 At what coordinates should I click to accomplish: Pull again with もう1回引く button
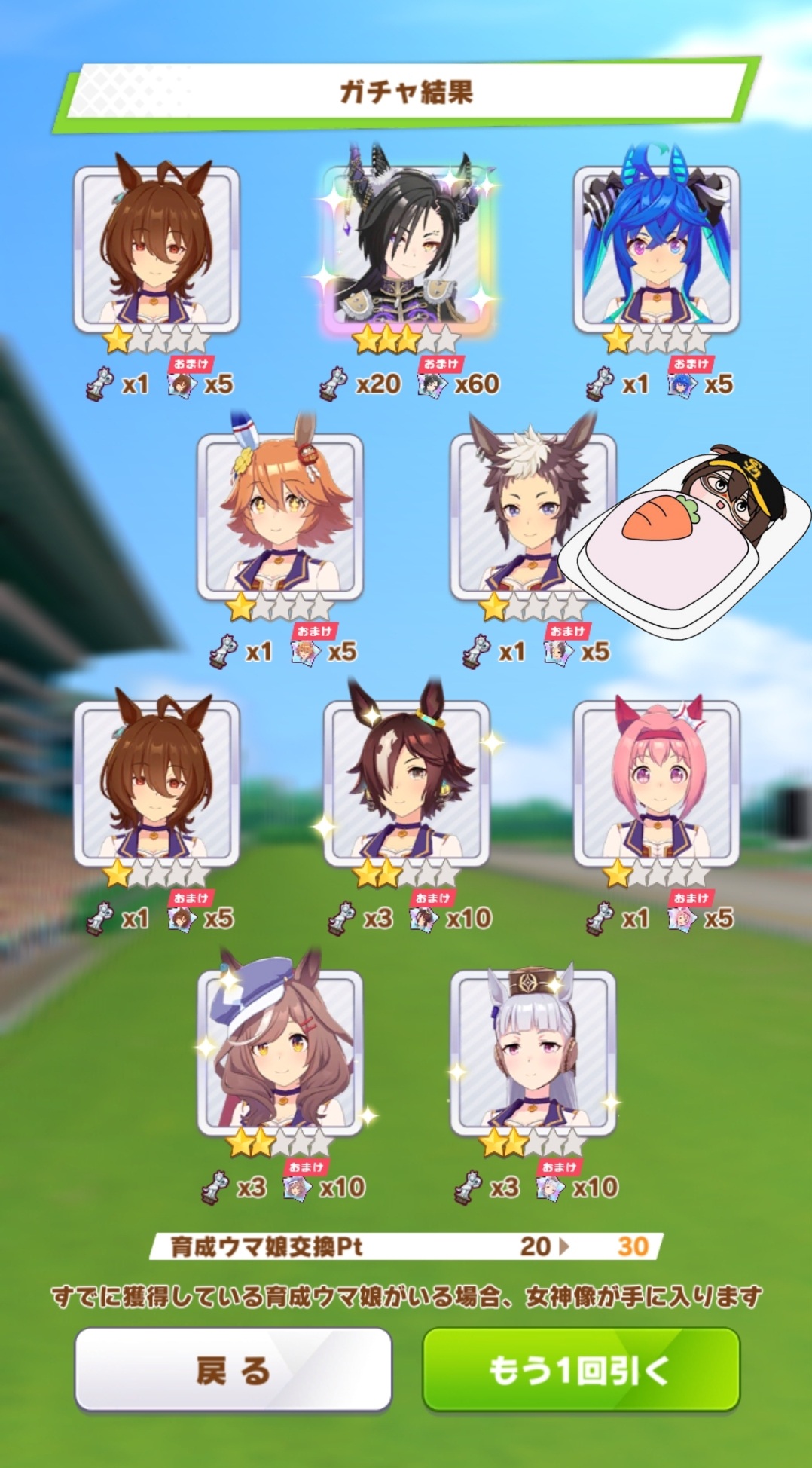[x=580, y=1369]
